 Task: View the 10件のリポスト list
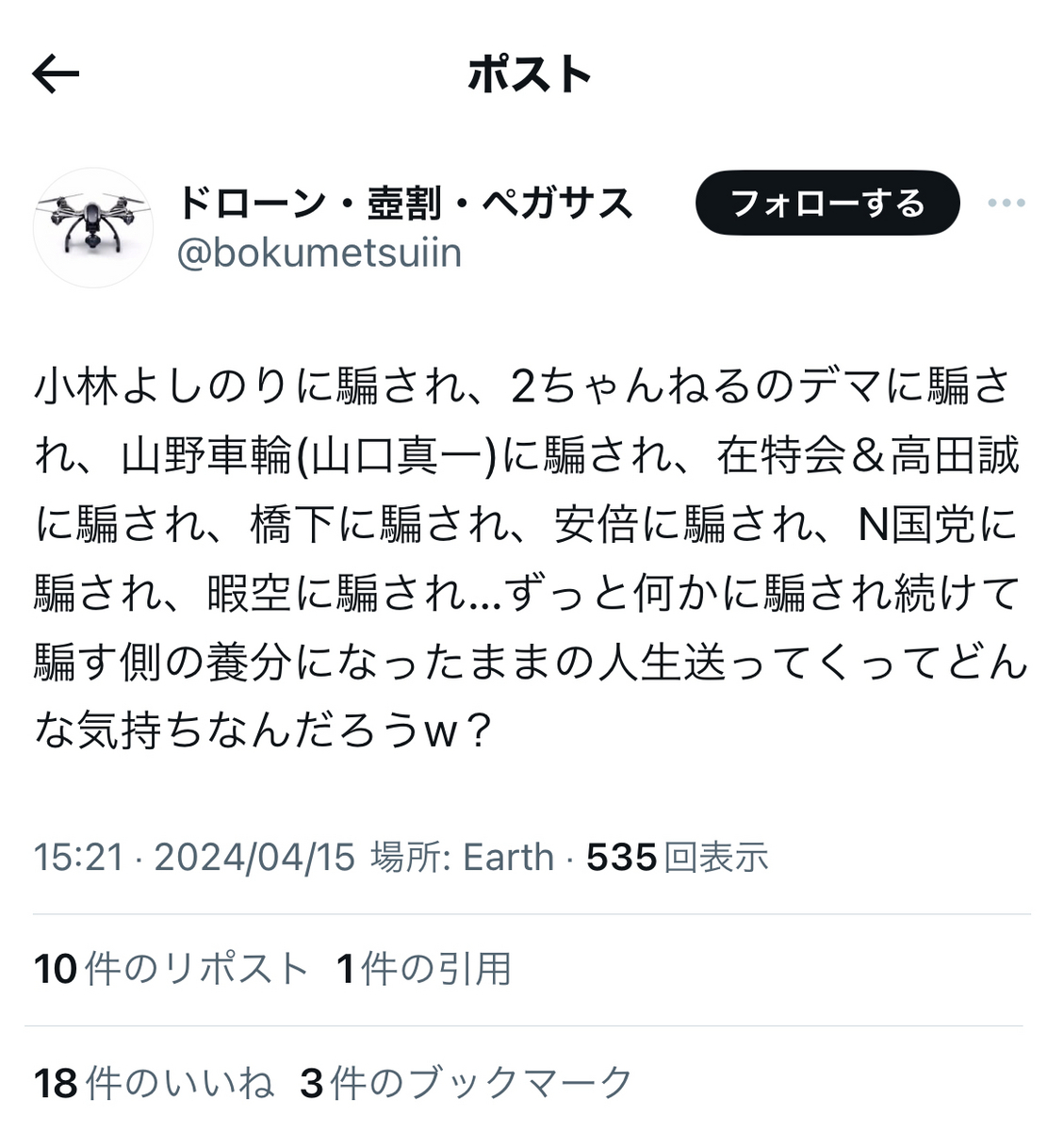pos(171,969)
